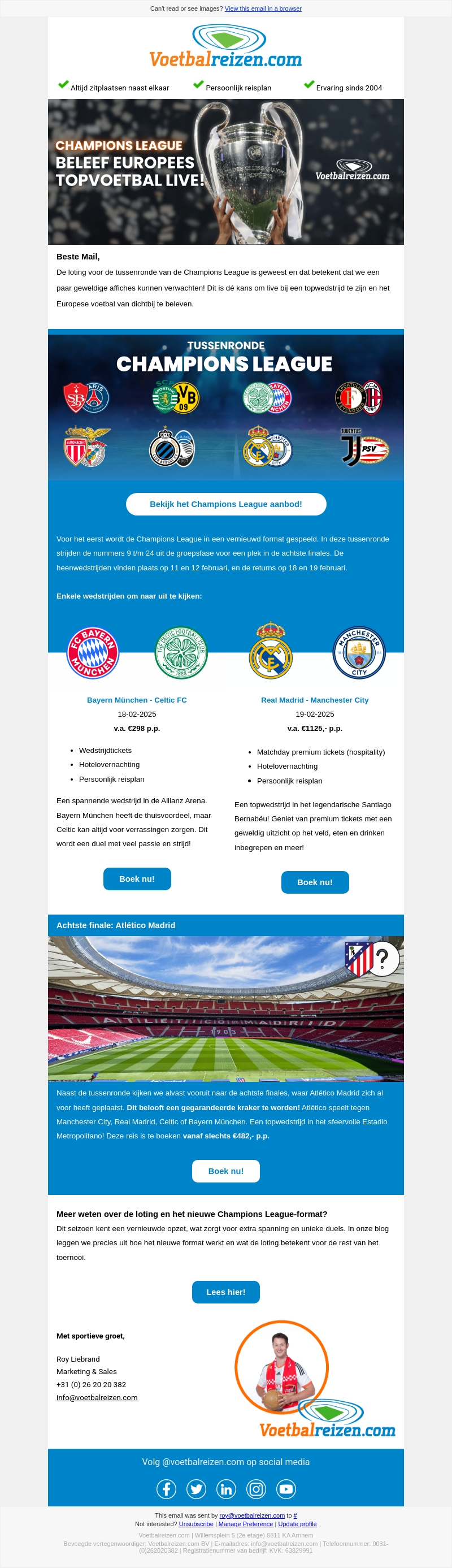Tap the 'Lees hier!' blog button
The height and width of the screenshot is (1568, 452).
pos(225,1292)
